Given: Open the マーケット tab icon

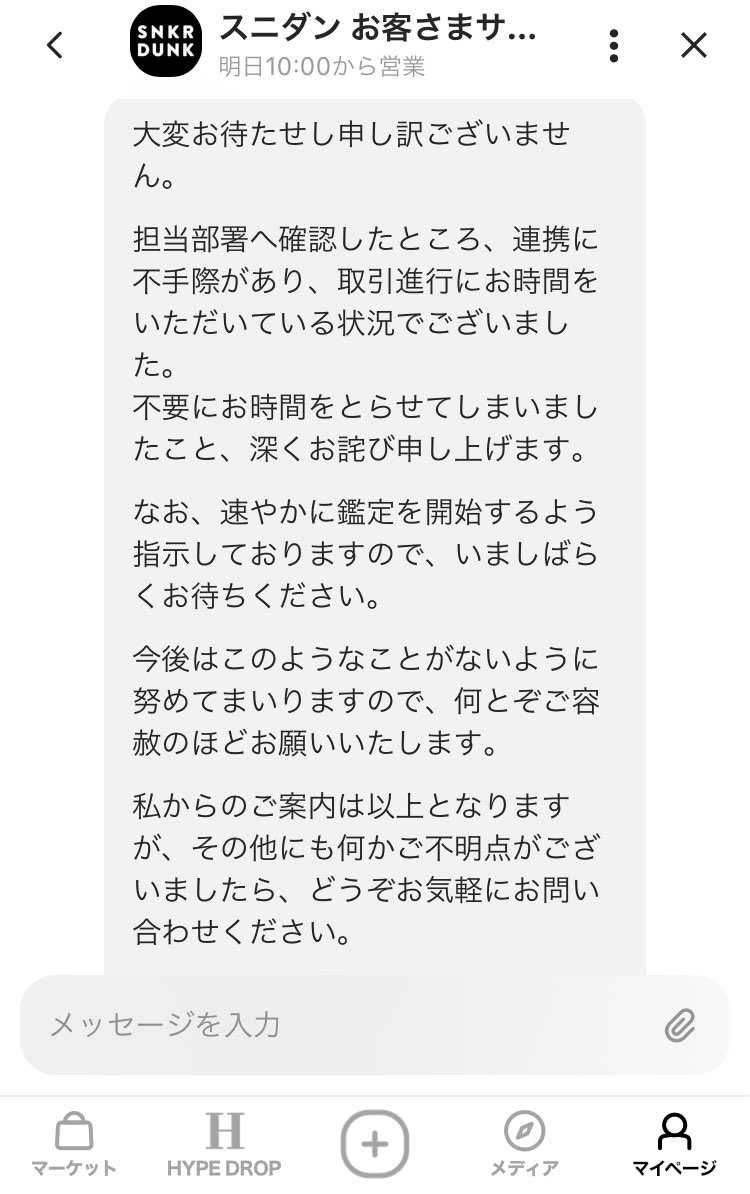Looking at the screenshot, I should 75,1131.
